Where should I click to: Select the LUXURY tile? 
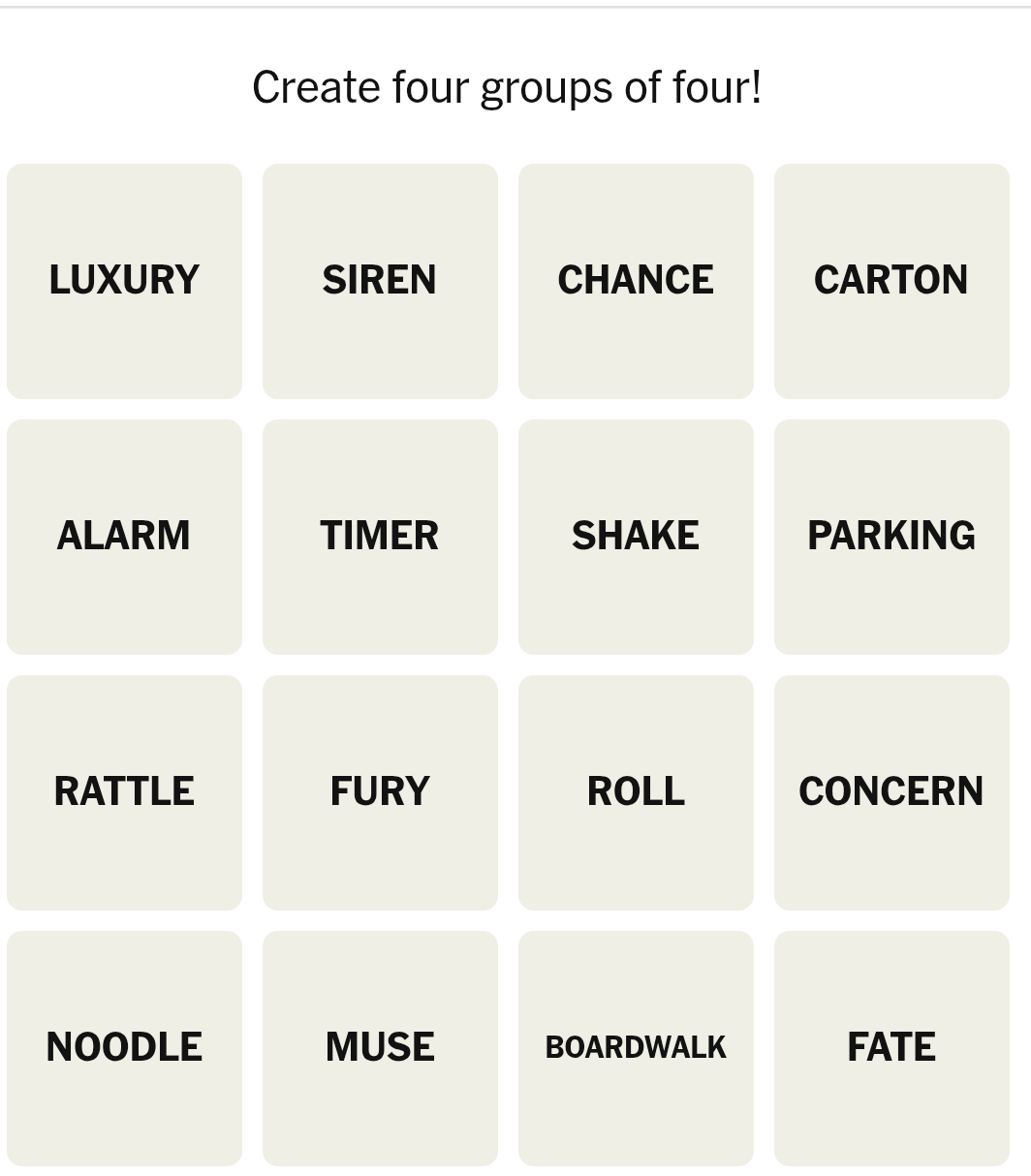pos(124,281)
